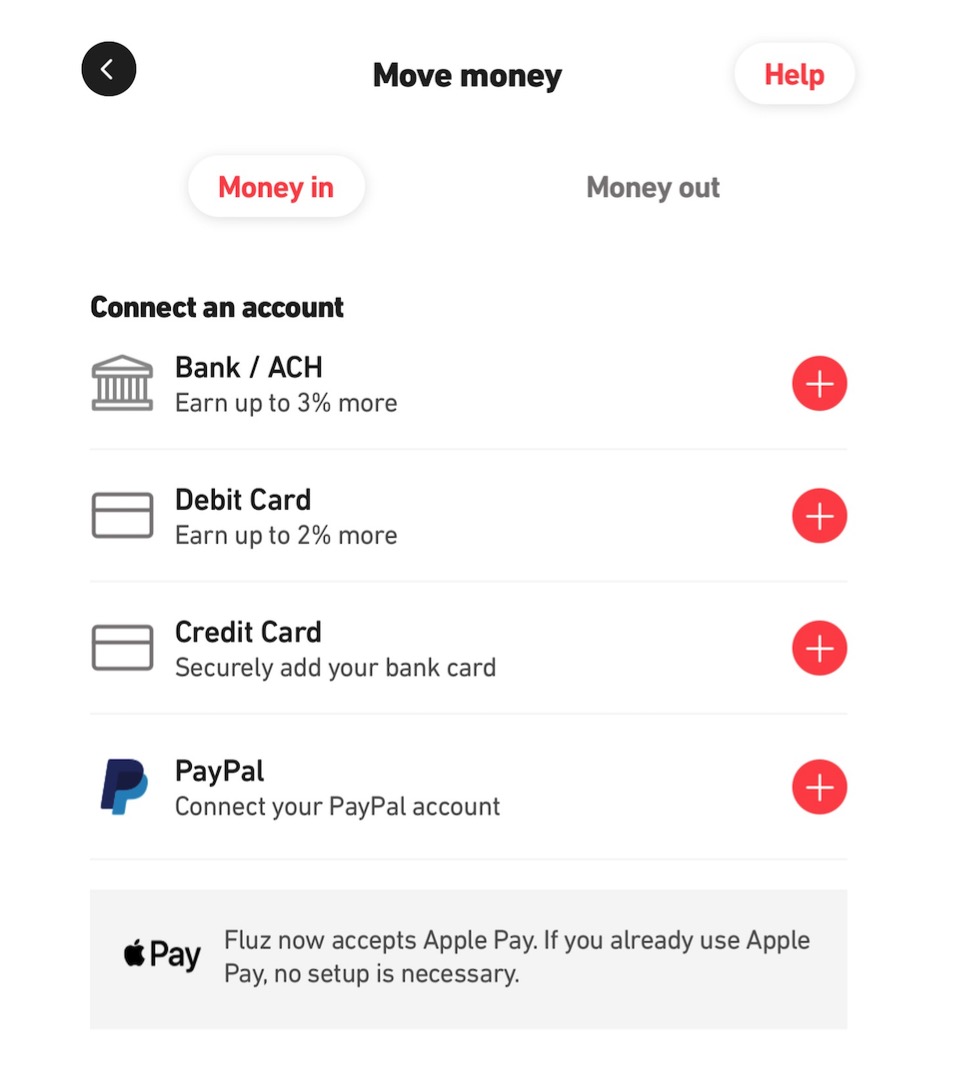The width and height of the screenshot is (956, 1072).
Task: Switch to the Money out tab
Action: coord(652,186)
